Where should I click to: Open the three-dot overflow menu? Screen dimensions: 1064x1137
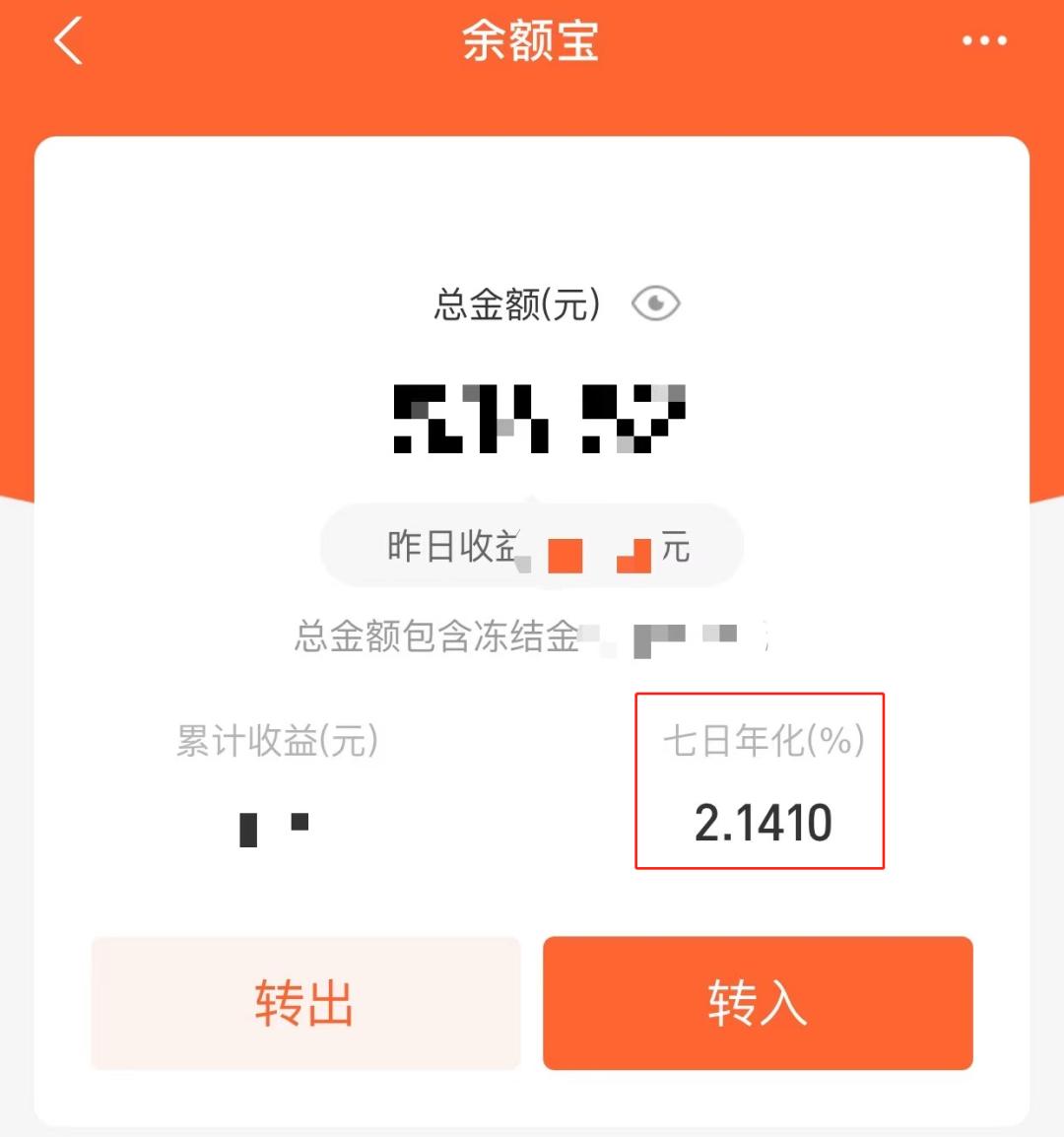click(983, 41)
